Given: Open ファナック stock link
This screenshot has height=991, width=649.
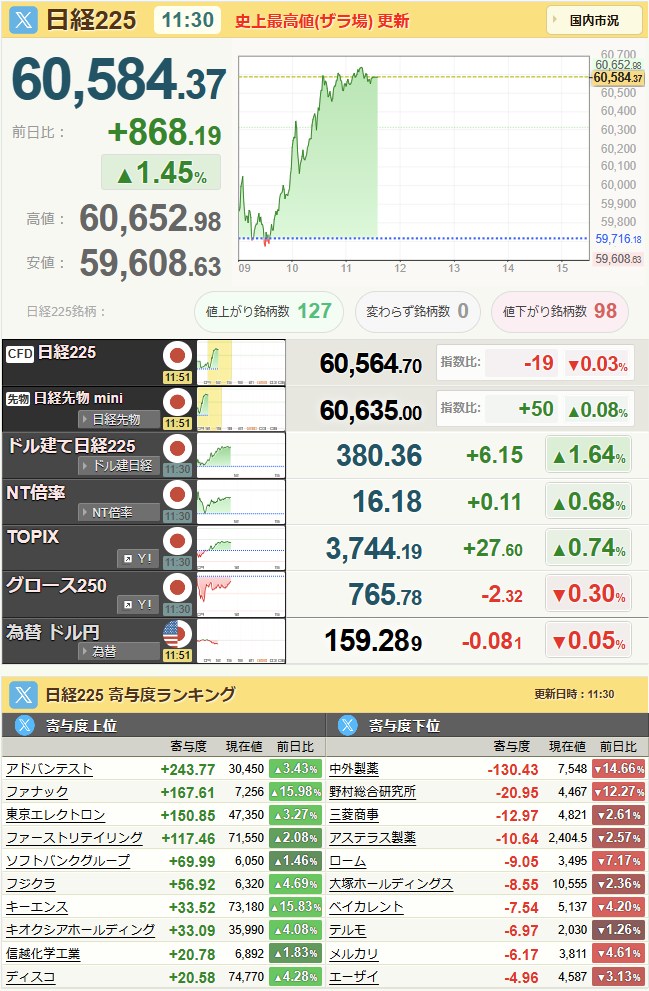Looking at the screenshot, I should point(37,792).
